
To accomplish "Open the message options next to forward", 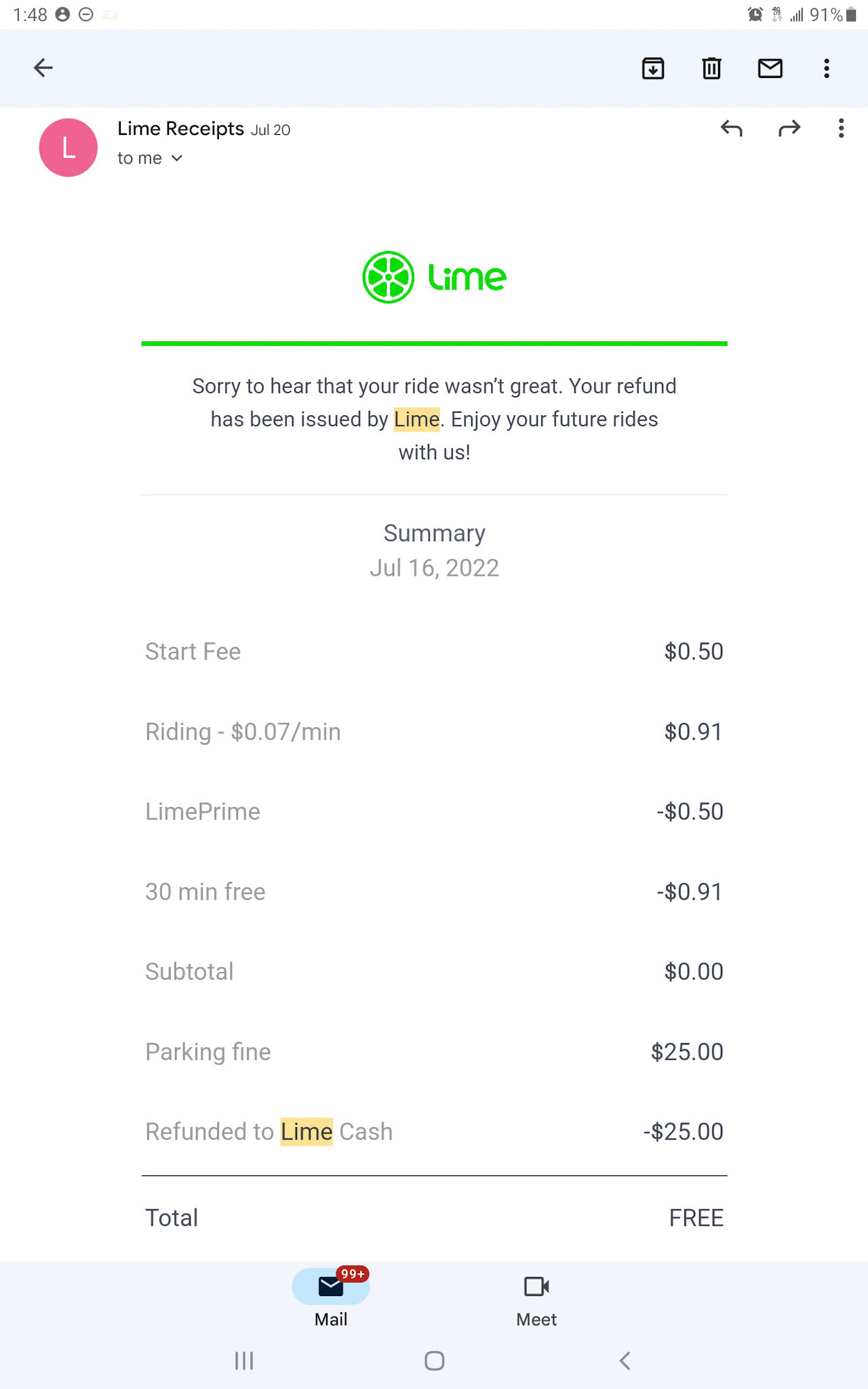I will click(x=841, y=128).
